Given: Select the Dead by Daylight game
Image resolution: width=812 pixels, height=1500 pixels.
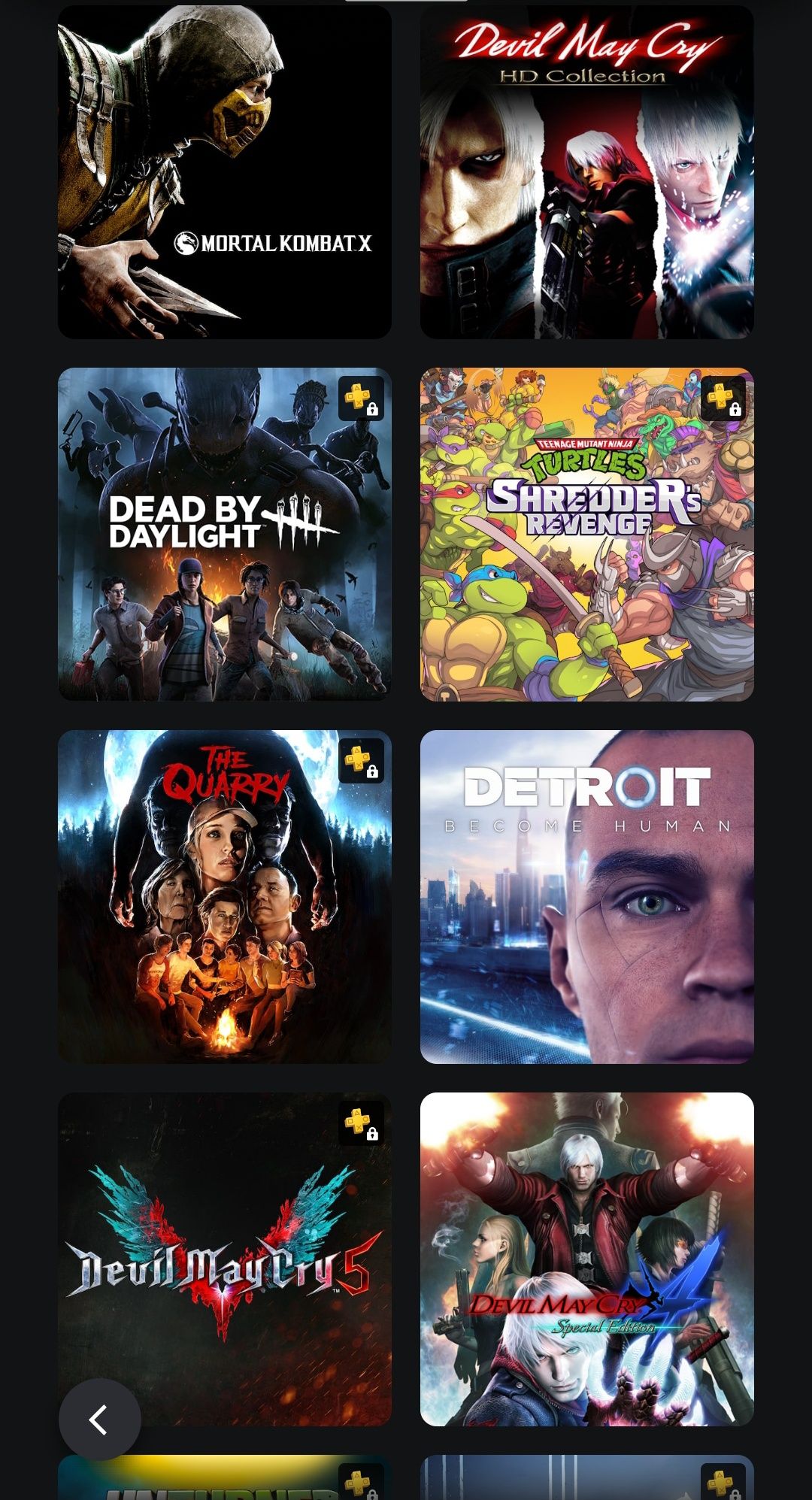Looking at the screenshot, I should tap(224, 534).
